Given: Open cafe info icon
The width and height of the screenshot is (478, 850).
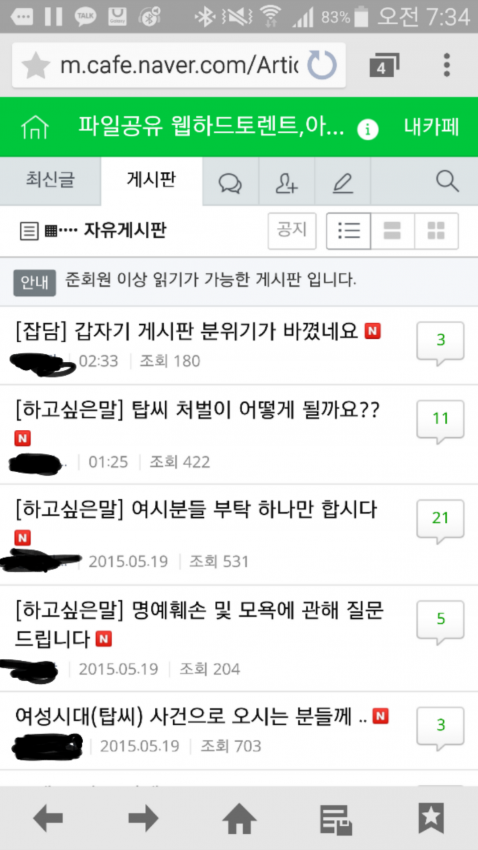Looking at the screenshot, I should [368, 130].
